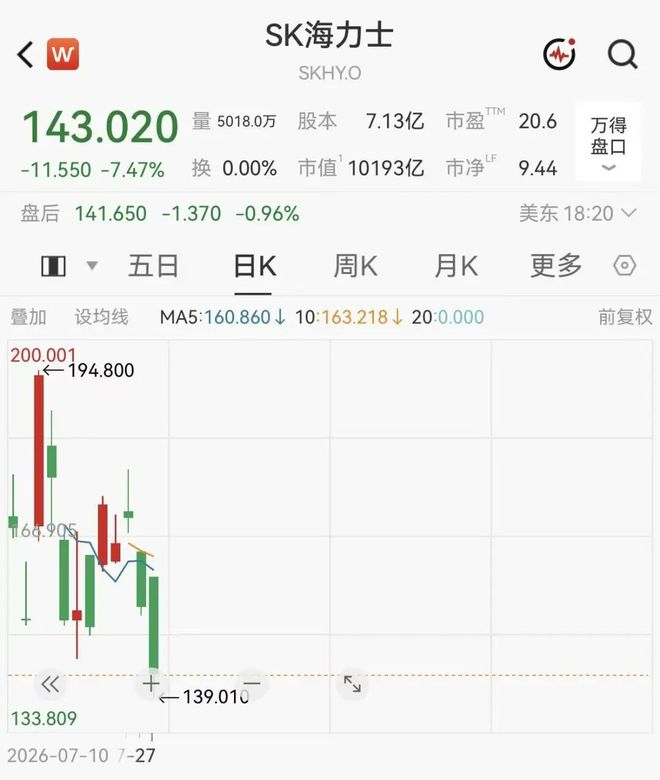This screenshot has height=780, width=660.
Task: Open 设均线 moving average settings
Action: coord(101,317)
